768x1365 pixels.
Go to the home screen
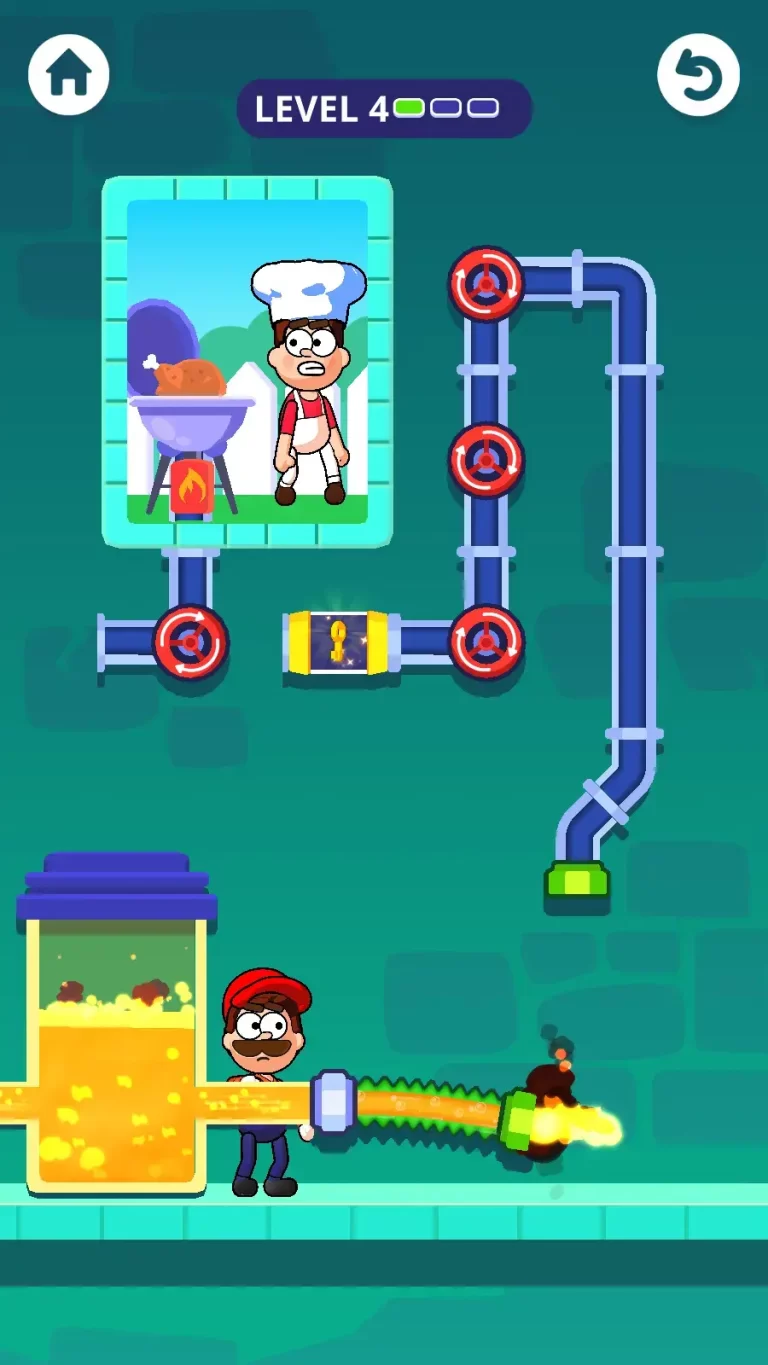[x=68, y=73]
